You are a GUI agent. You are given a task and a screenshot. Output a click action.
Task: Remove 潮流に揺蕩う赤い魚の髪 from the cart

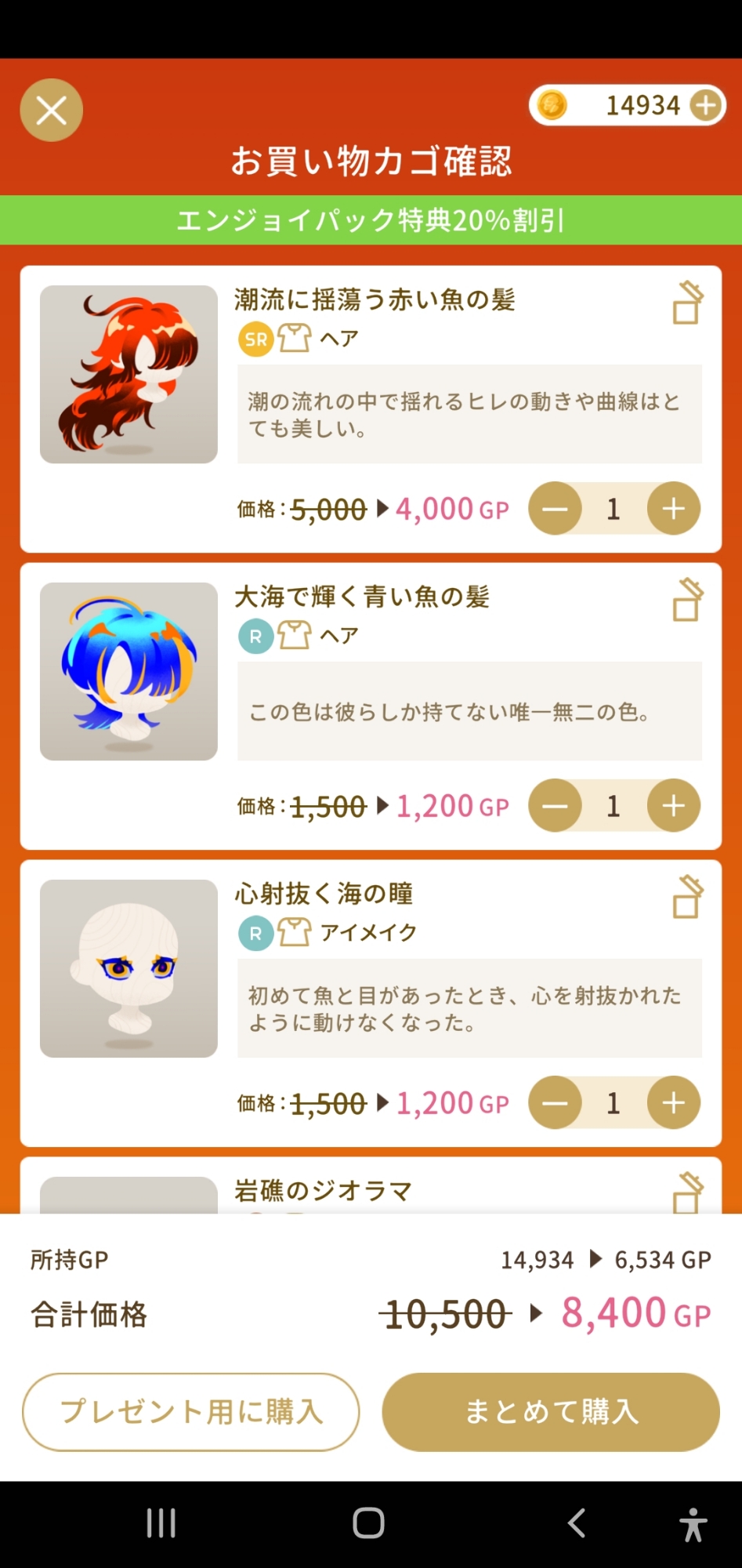(x=687, y=303)
